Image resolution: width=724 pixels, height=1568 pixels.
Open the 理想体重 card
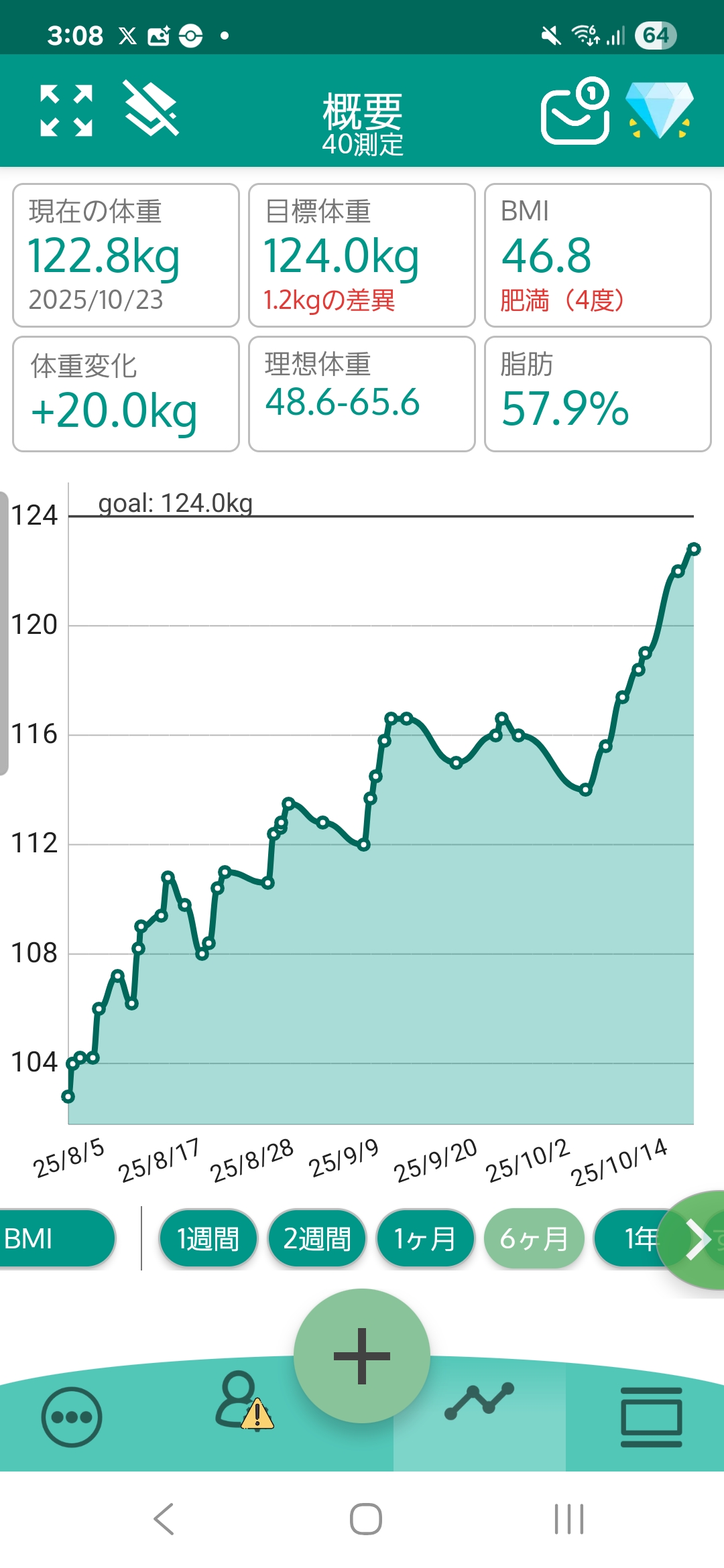pyautogui.click(x=362, y=394)
